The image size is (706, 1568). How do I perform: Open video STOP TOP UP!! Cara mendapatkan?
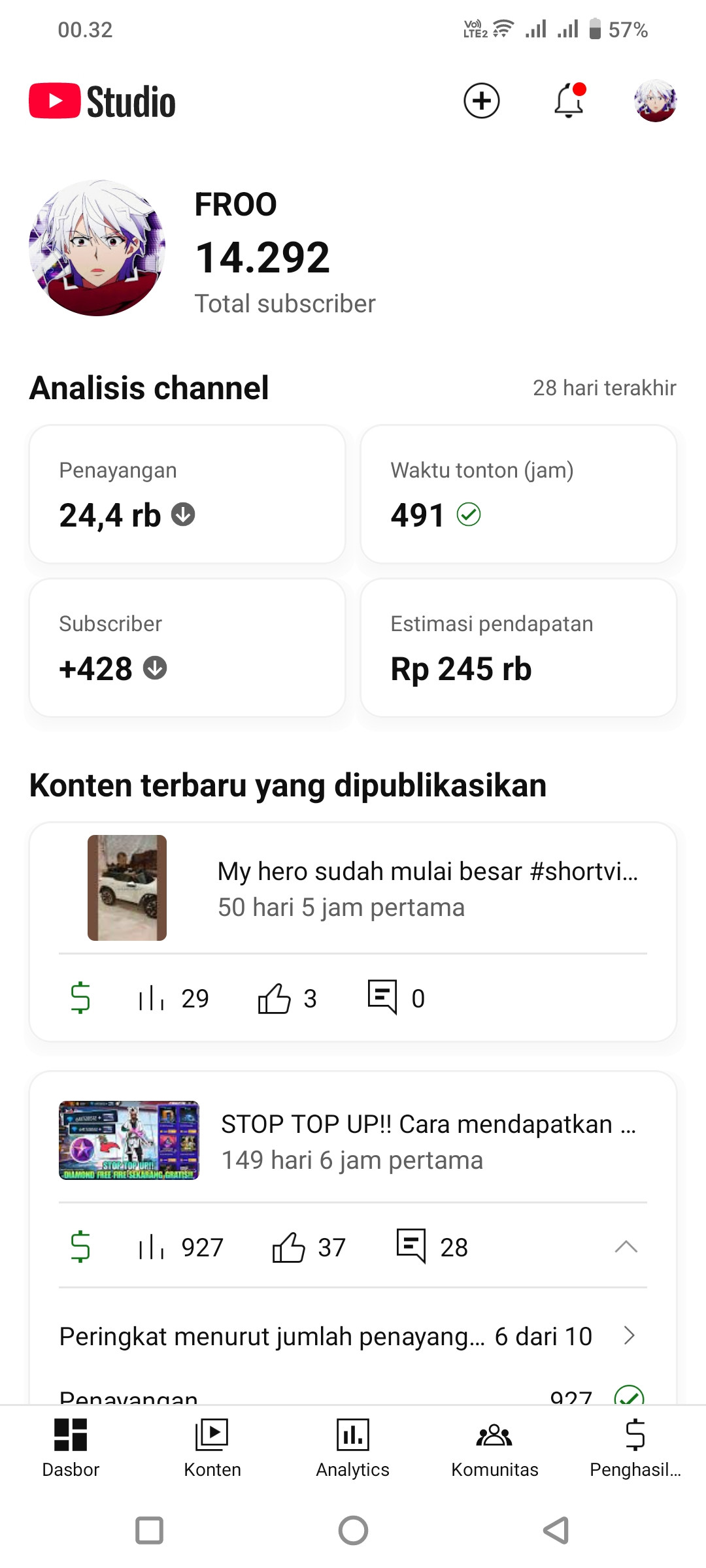pos(353,1141)
